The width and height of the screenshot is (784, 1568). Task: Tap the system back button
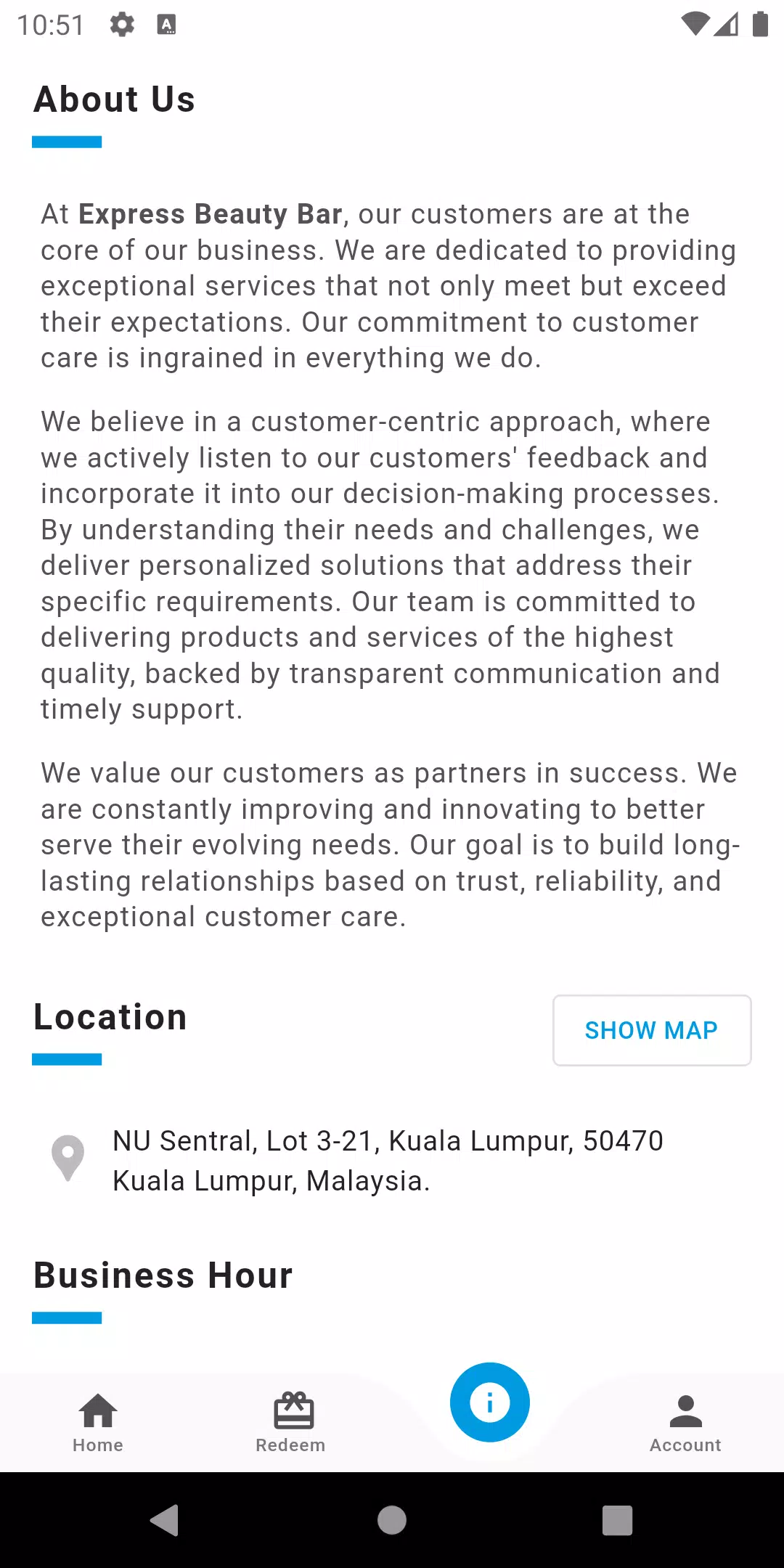166,1520
